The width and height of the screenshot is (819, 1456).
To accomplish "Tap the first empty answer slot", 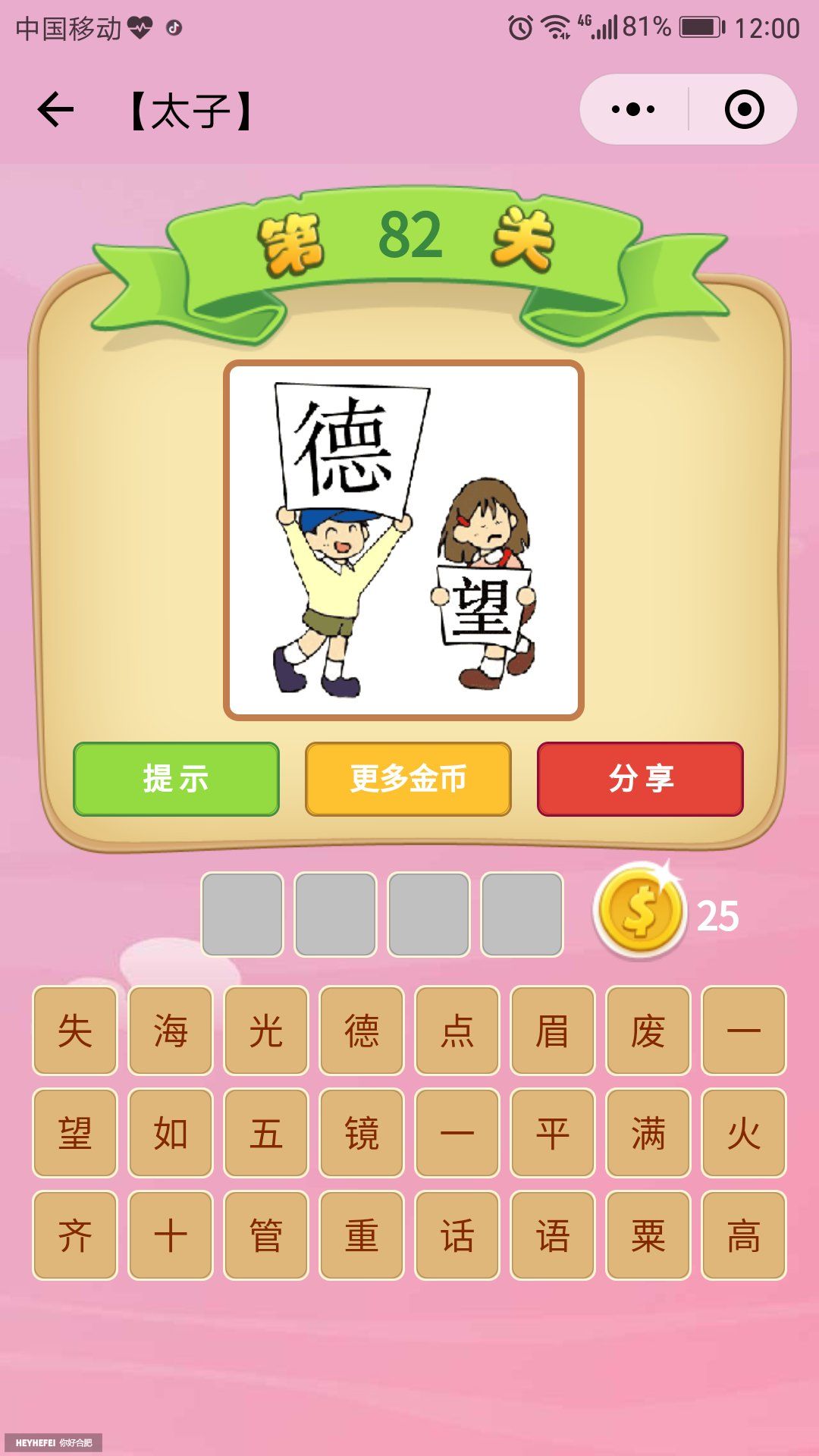I will tap(242, 914).
